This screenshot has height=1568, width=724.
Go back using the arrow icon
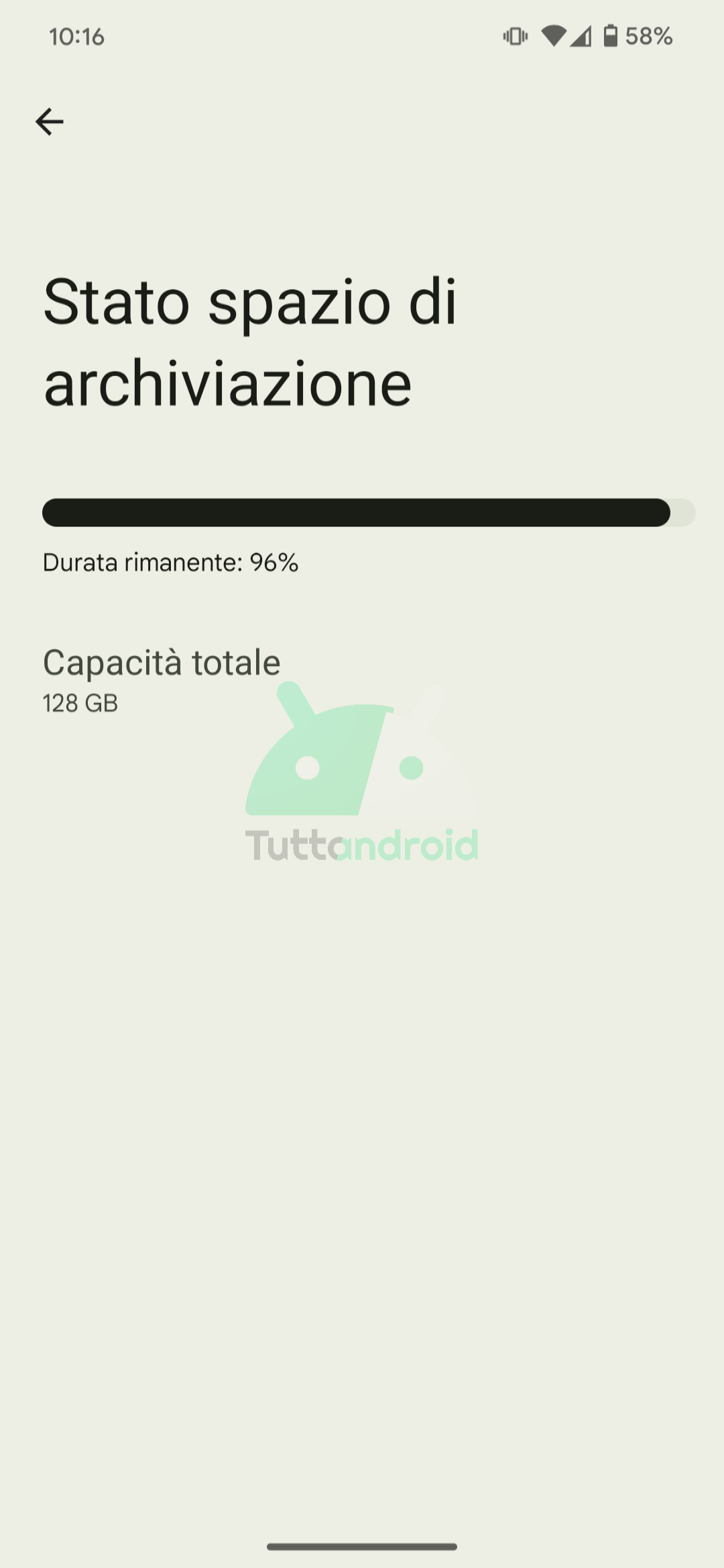[50, 122]
